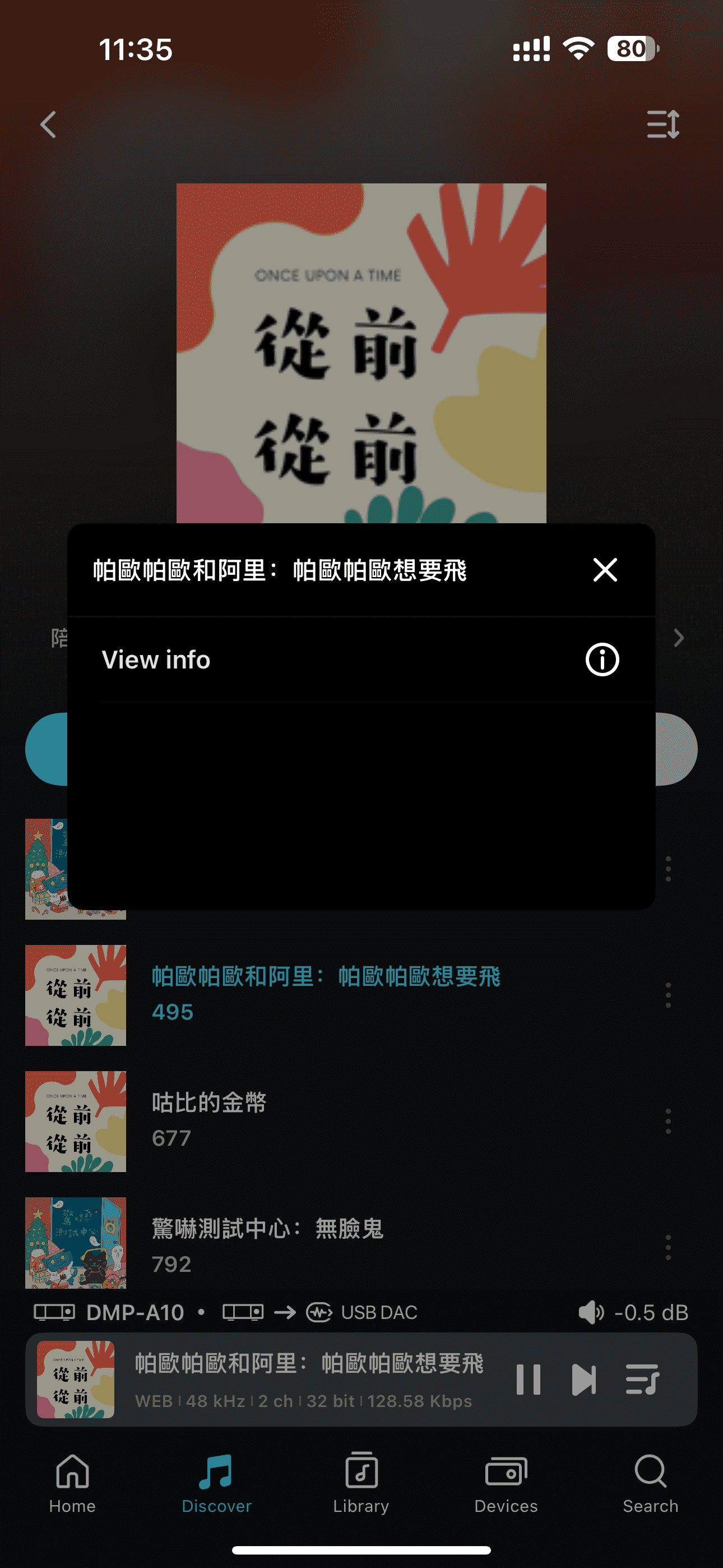Play the episode 驚嚇測試中心：無臉鬼
Viewport: 723px width, 1568px height.
267,1229
